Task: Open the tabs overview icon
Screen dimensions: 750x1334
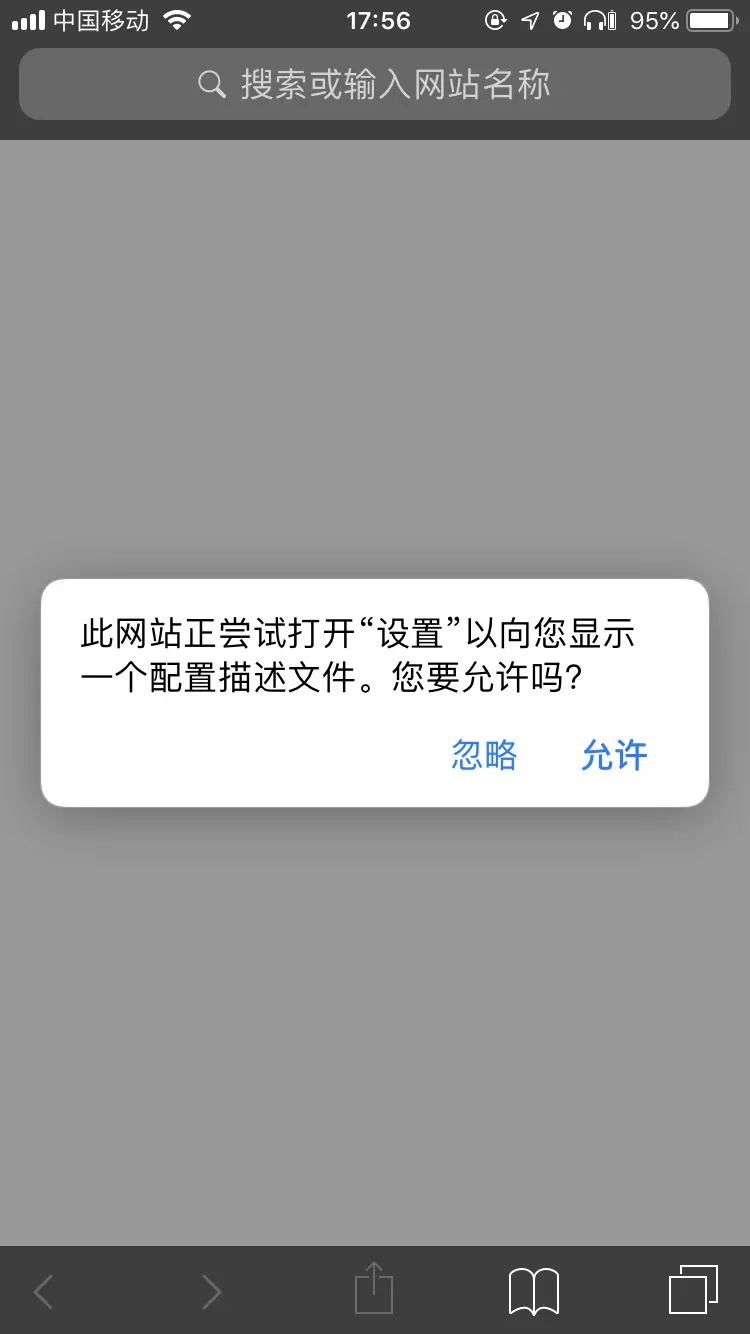Action: click(693, 1290)
